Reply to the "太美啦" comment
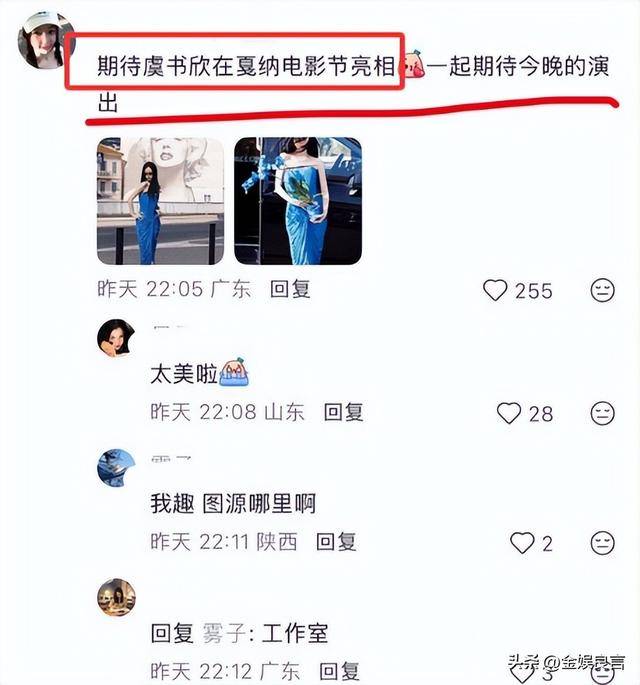This screenshot has height=685, width=640. click(x=343, y=411)
